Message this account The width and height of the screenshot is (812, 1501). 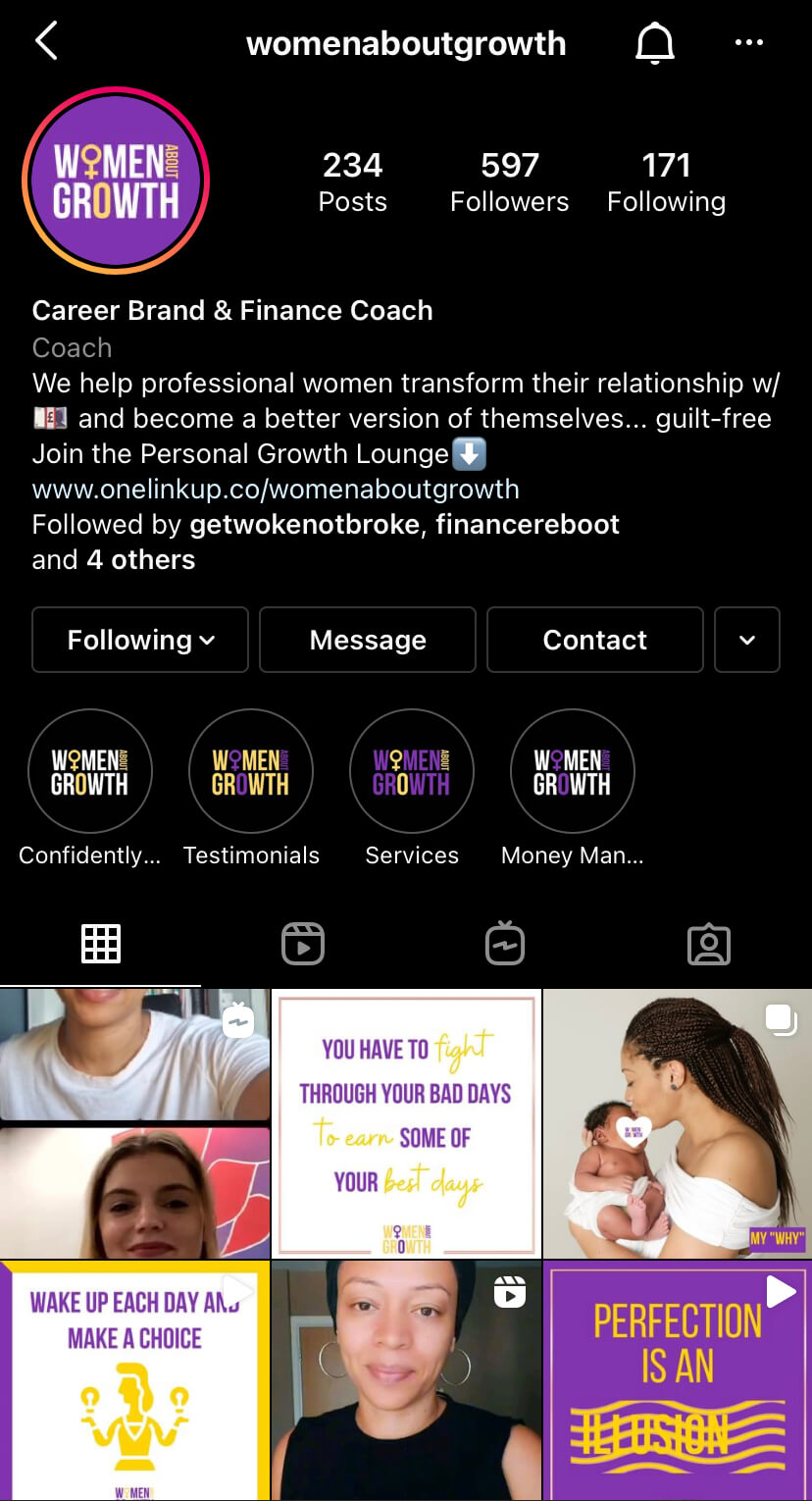[368, 640]
